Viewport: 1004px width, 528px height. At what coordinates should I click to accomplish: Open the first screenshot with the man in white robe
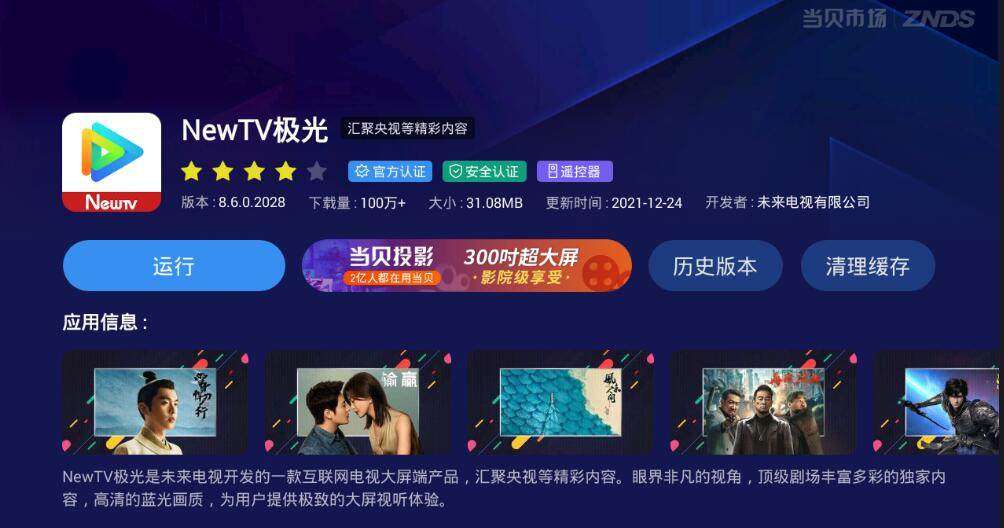(x=155, y=402)
